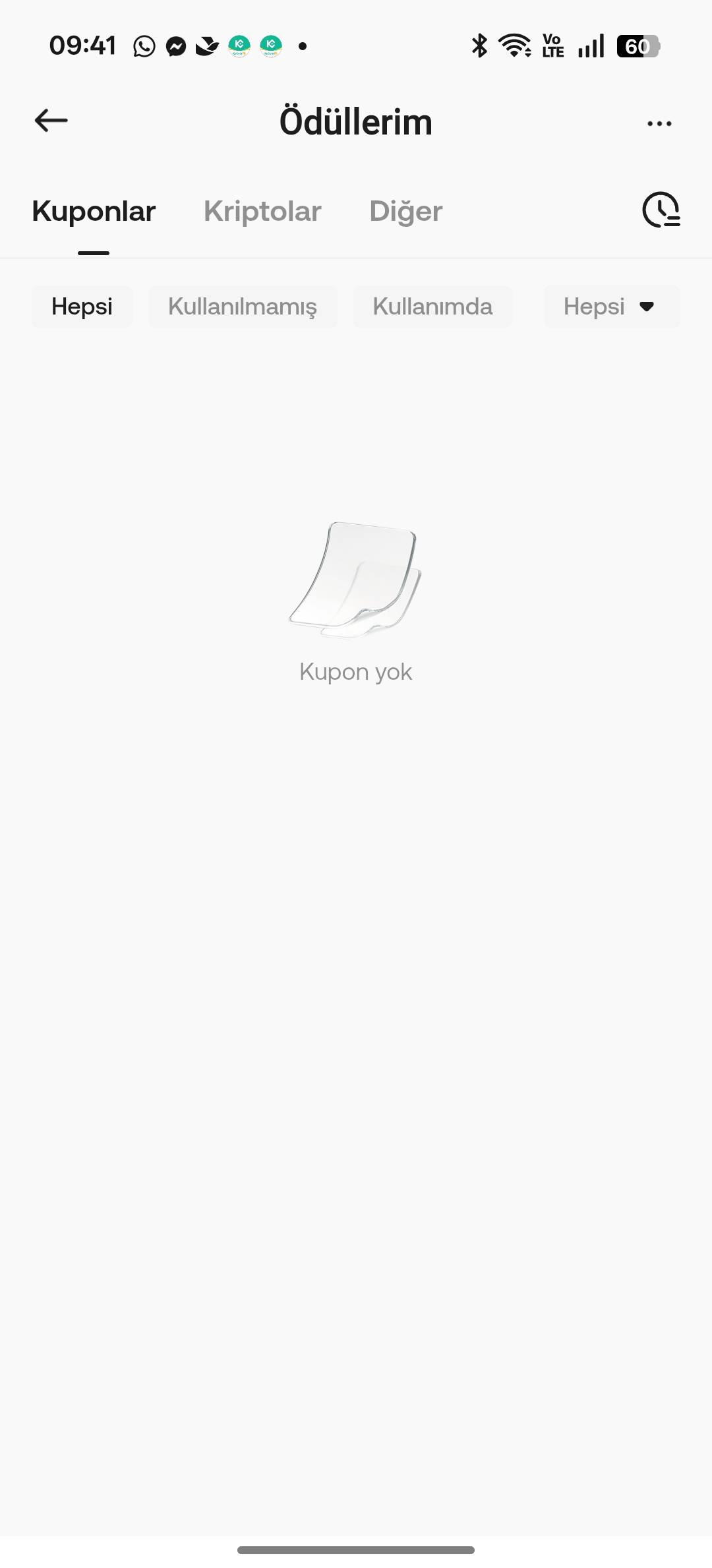Go back using the arrow icon
The width and height of the screenshot is (712, 1568).
(x=51, y=121)
